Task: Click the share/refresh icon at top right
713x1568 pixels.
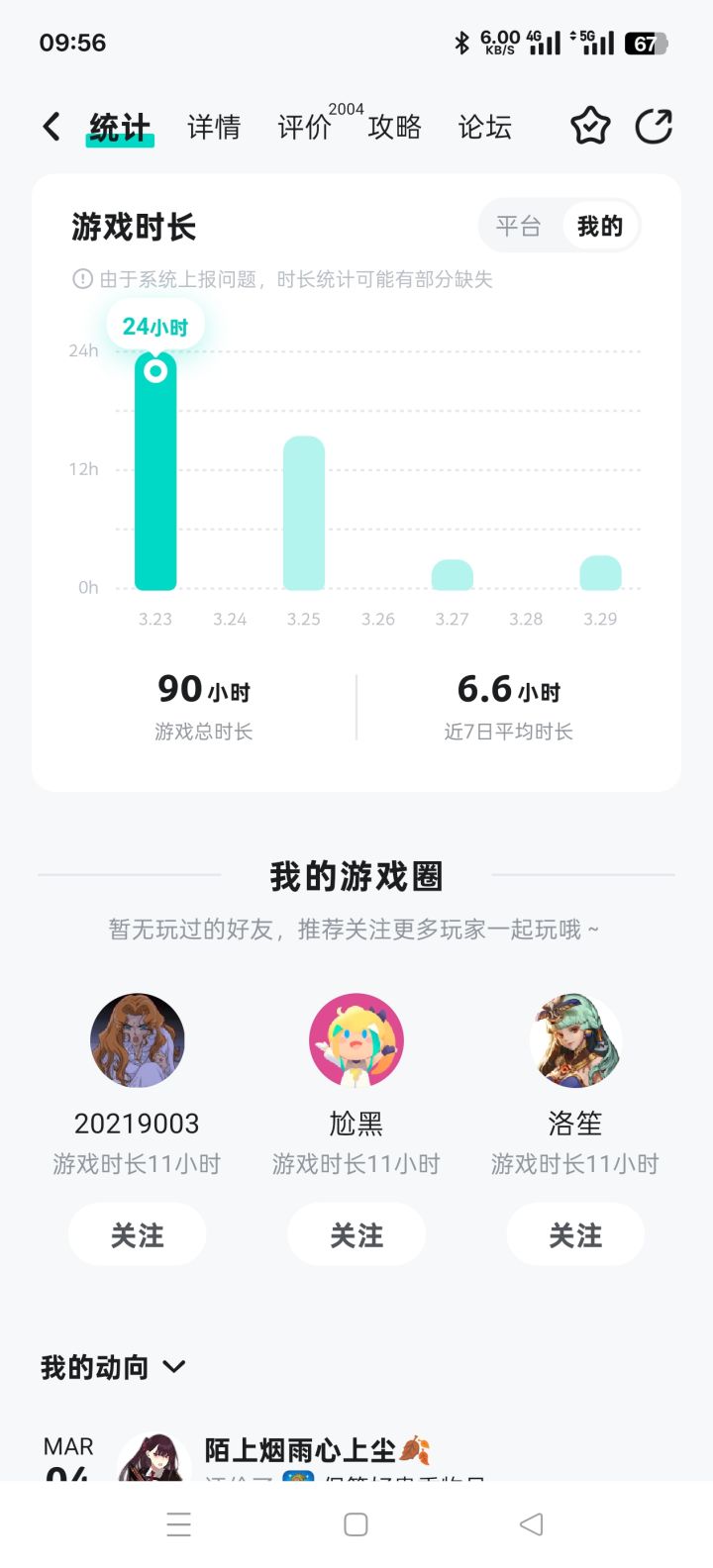Action: 656,127
